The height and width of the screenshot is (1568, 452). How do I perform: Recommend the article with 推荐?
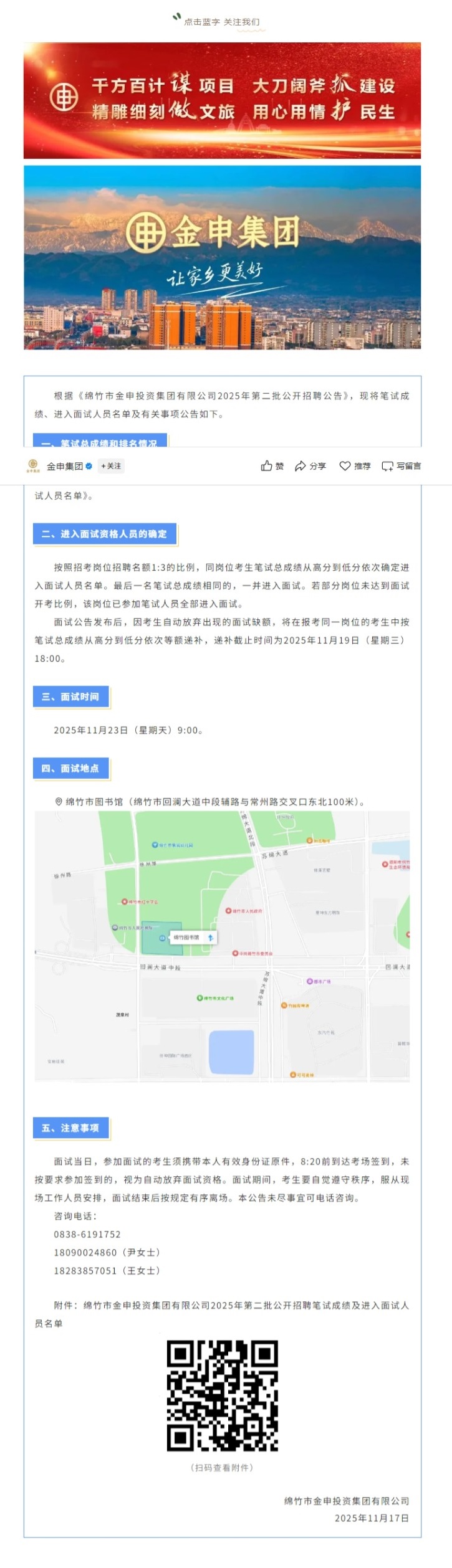click(x=355, y=466)
